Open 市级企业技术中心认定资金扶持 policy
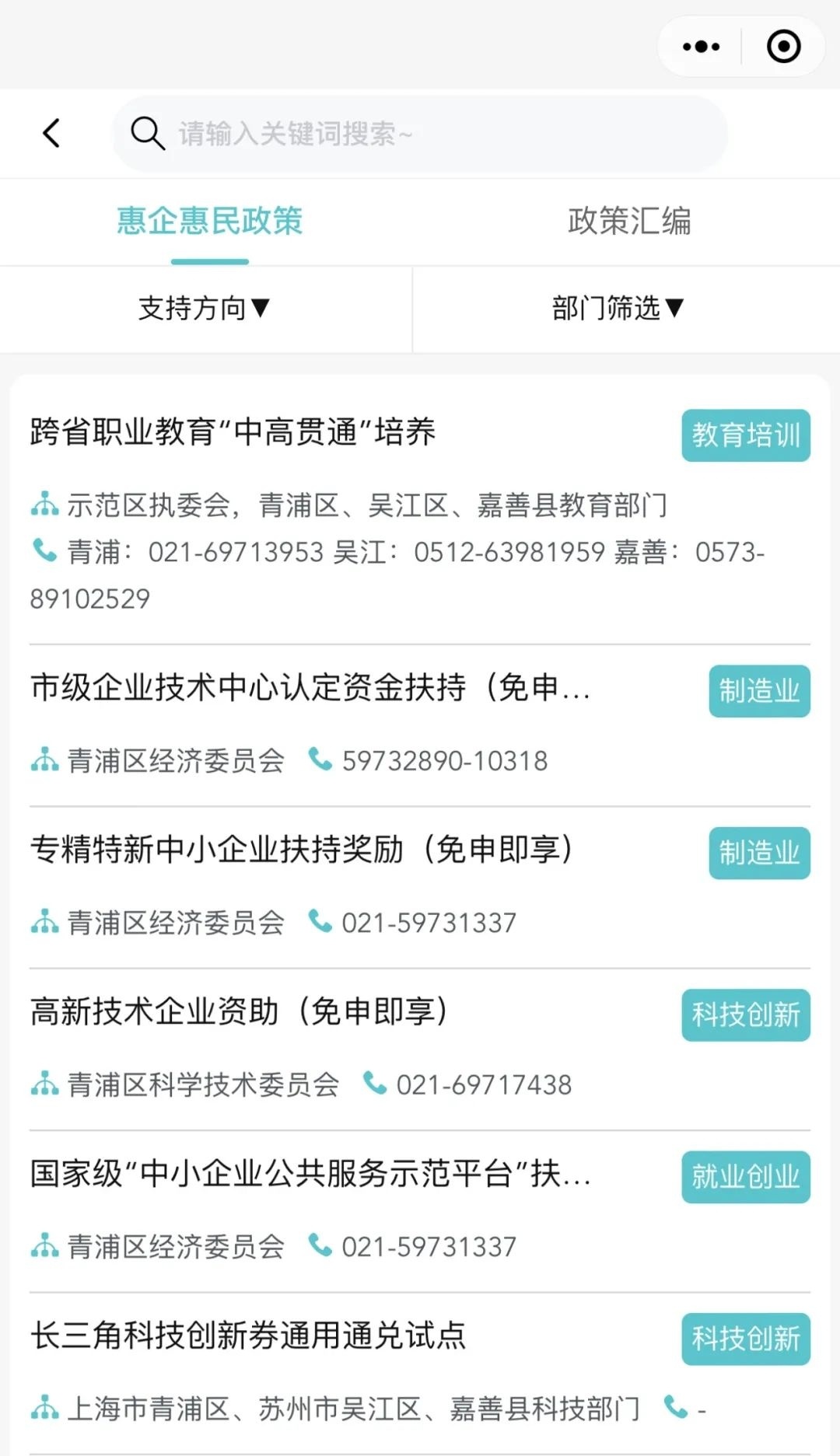This screenshot has width=840, height=1456. click(x=311, y=688)
